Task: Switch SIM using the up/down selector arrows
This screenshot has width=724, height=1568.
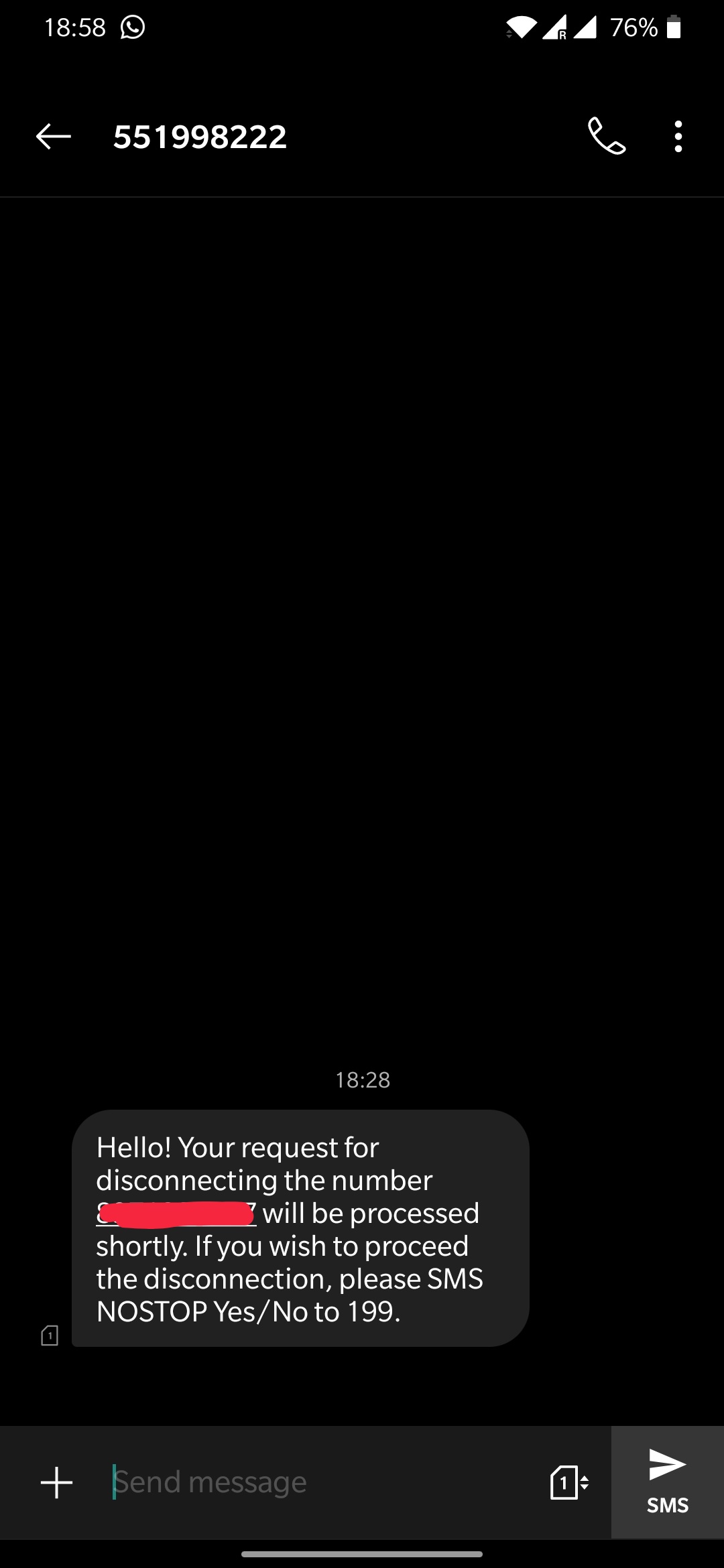Action: pos(584,1482)
